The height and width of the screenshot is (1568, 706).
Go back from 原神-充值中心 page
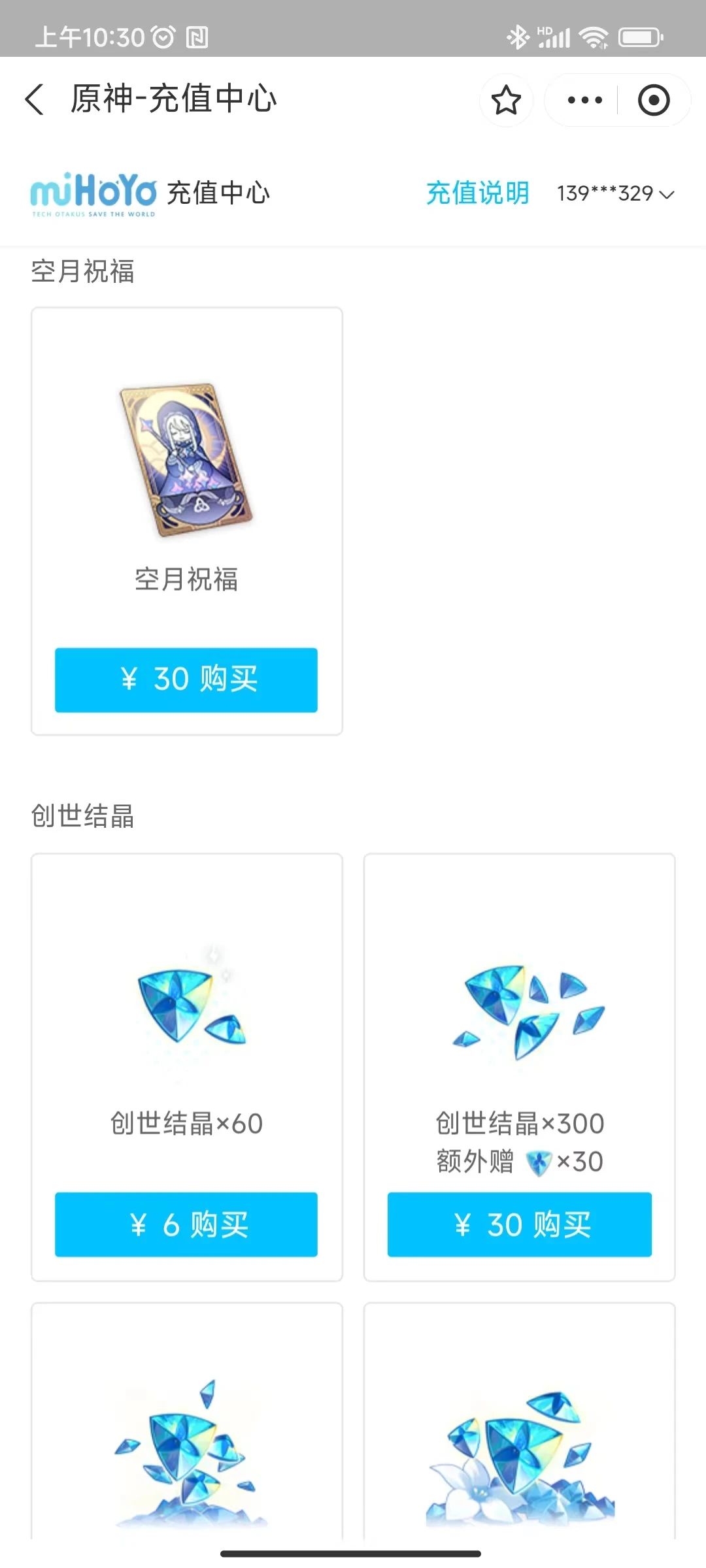[x=35, y=99]
